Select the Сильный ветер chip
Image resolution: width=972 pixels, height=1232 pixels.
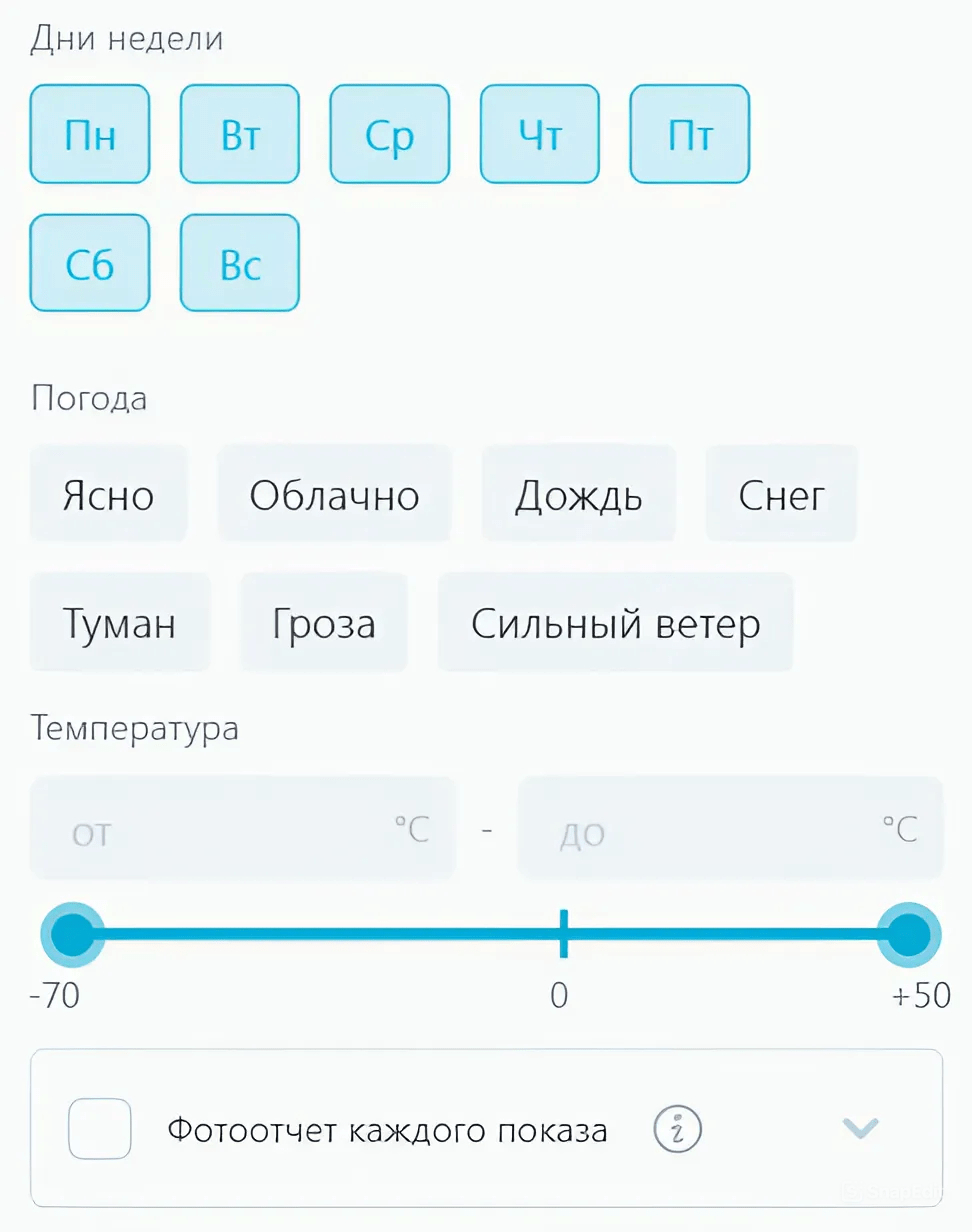tap(615, 622)
